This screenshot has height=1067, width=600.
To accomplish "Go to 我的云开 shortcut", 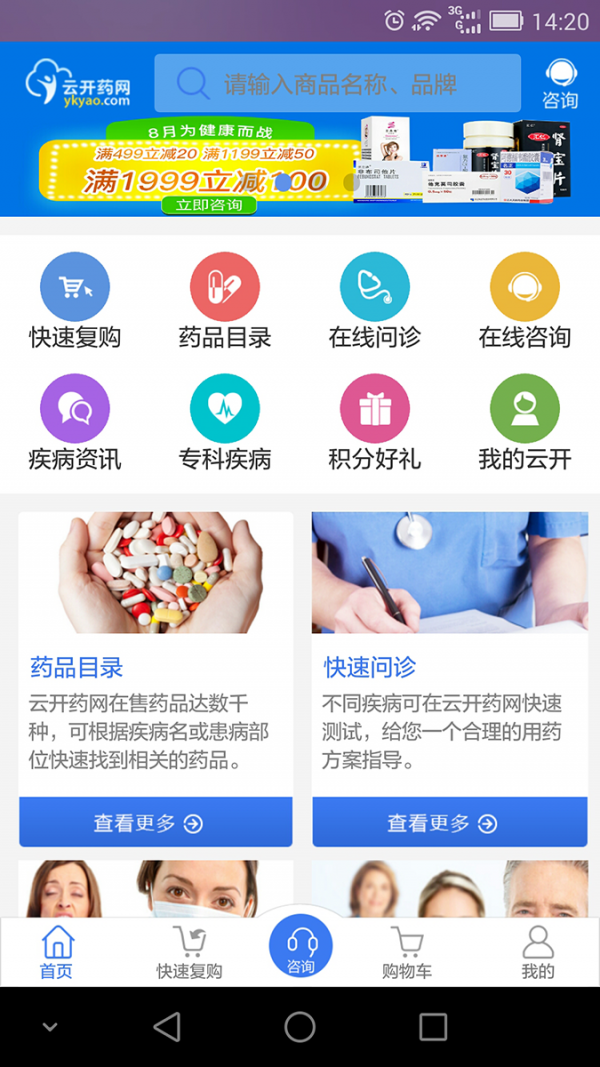I will click(x=525, y=410).
